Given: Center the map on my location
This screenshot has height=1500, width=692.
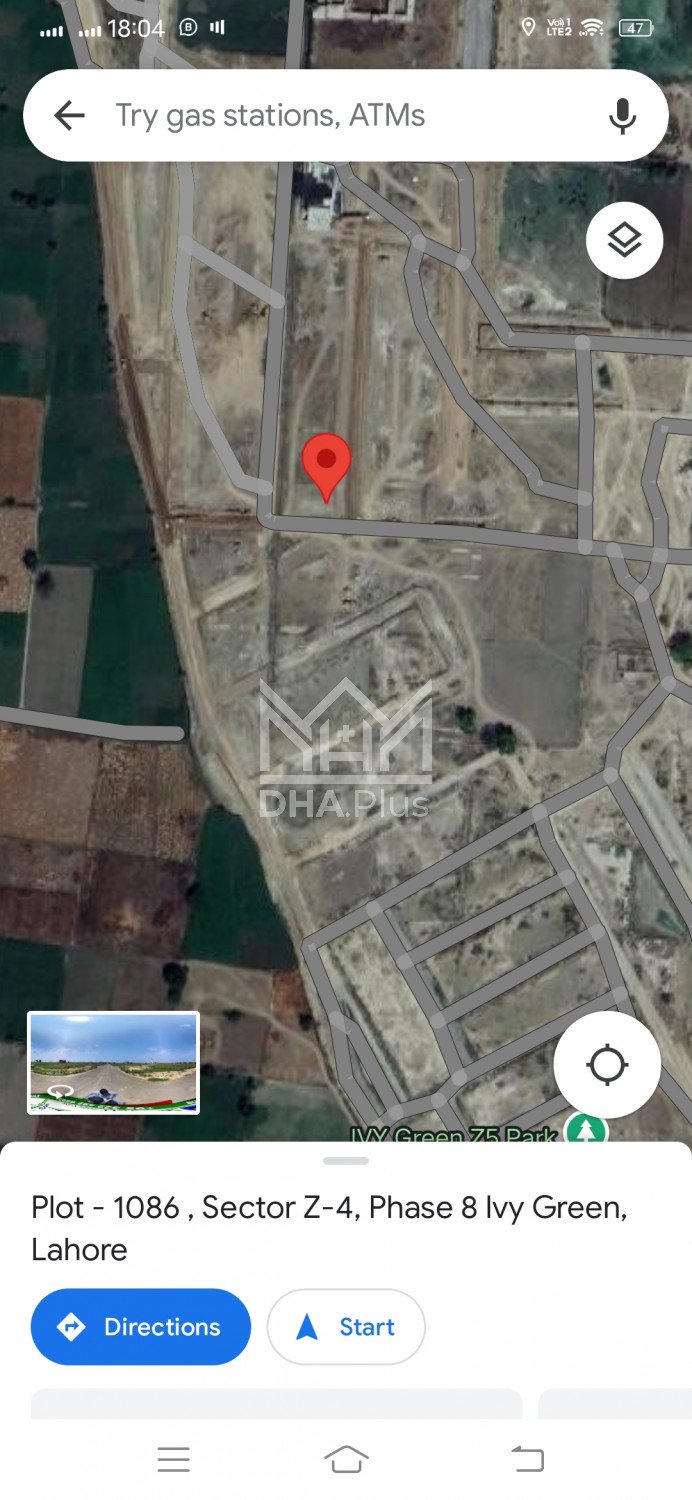Looking at the screenshot, I should coord(607,1064).
